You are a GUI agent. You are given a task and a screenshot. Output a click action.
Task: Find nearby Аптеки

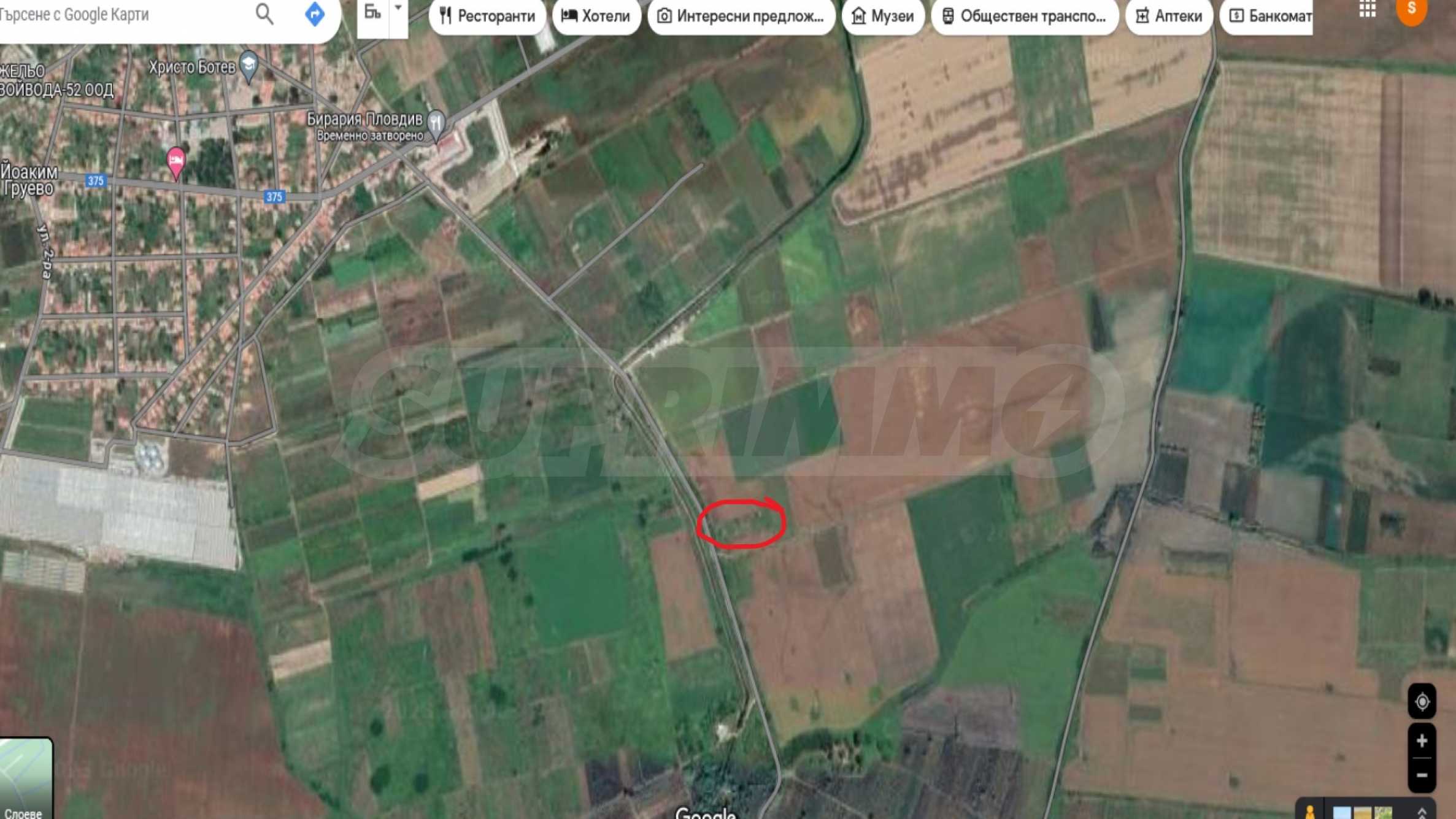click(1169, 16)
